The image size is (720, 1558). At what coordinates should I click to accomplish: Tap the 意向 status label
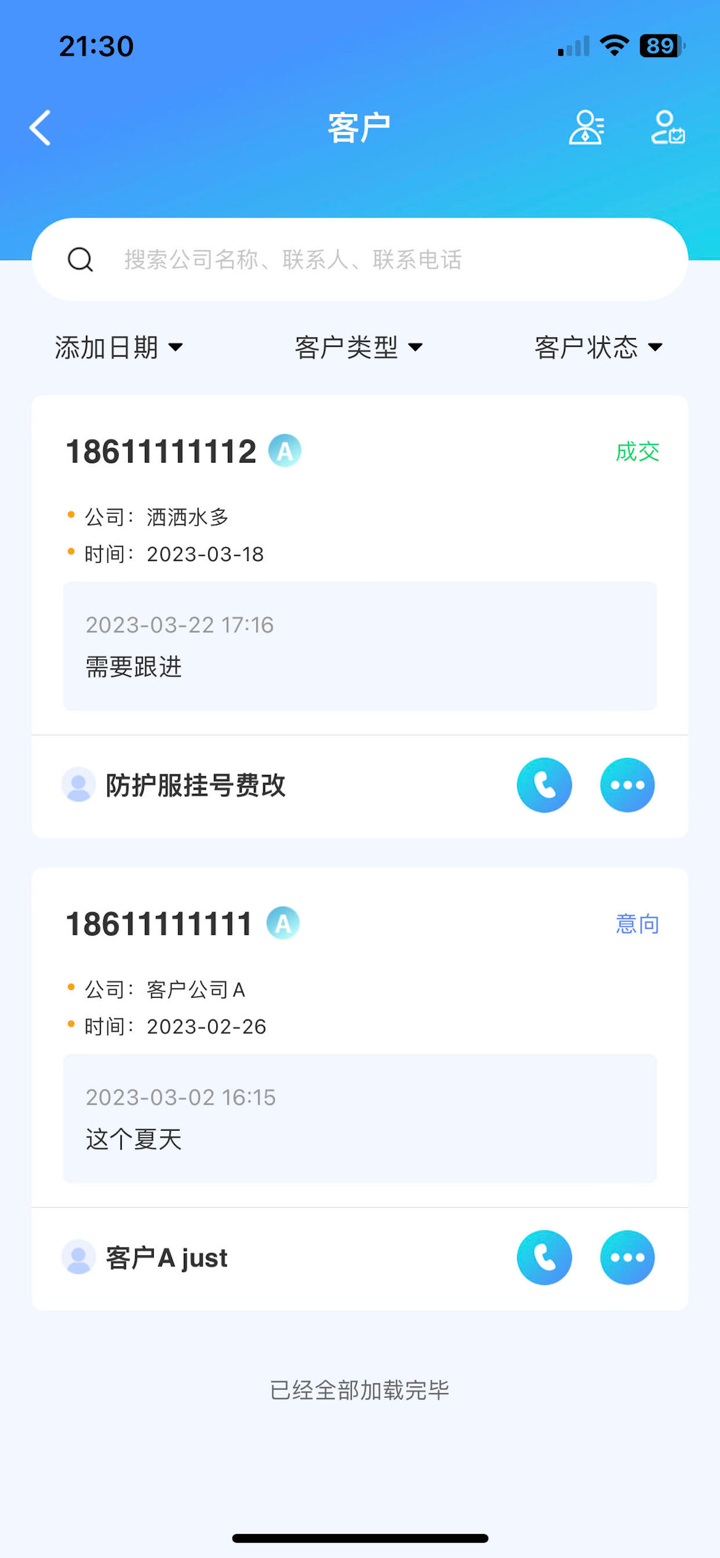click(637, 923)
